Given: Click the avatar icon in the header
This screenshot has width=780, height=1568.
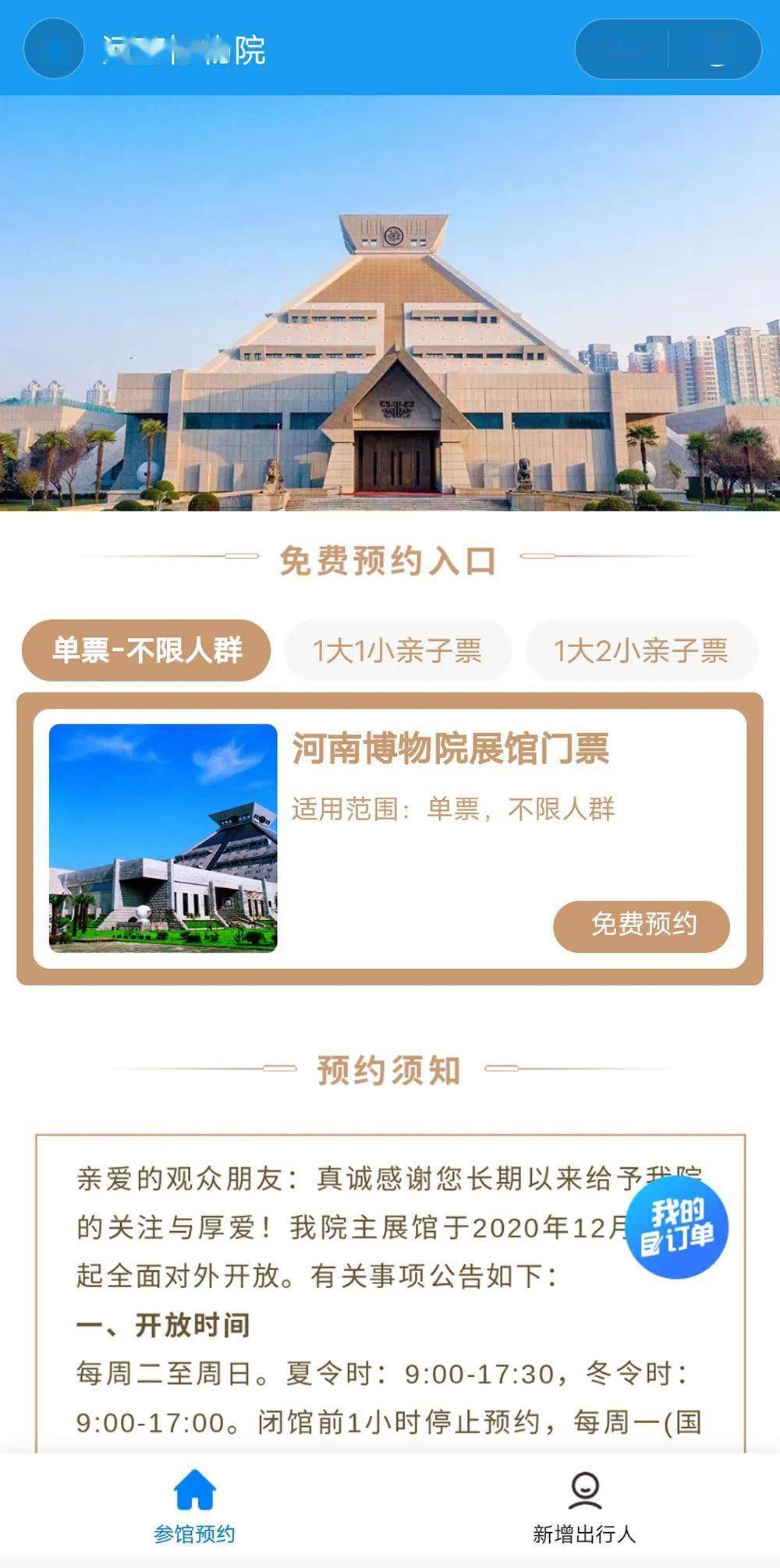Looking at the screenshot, I should point(55,50).
